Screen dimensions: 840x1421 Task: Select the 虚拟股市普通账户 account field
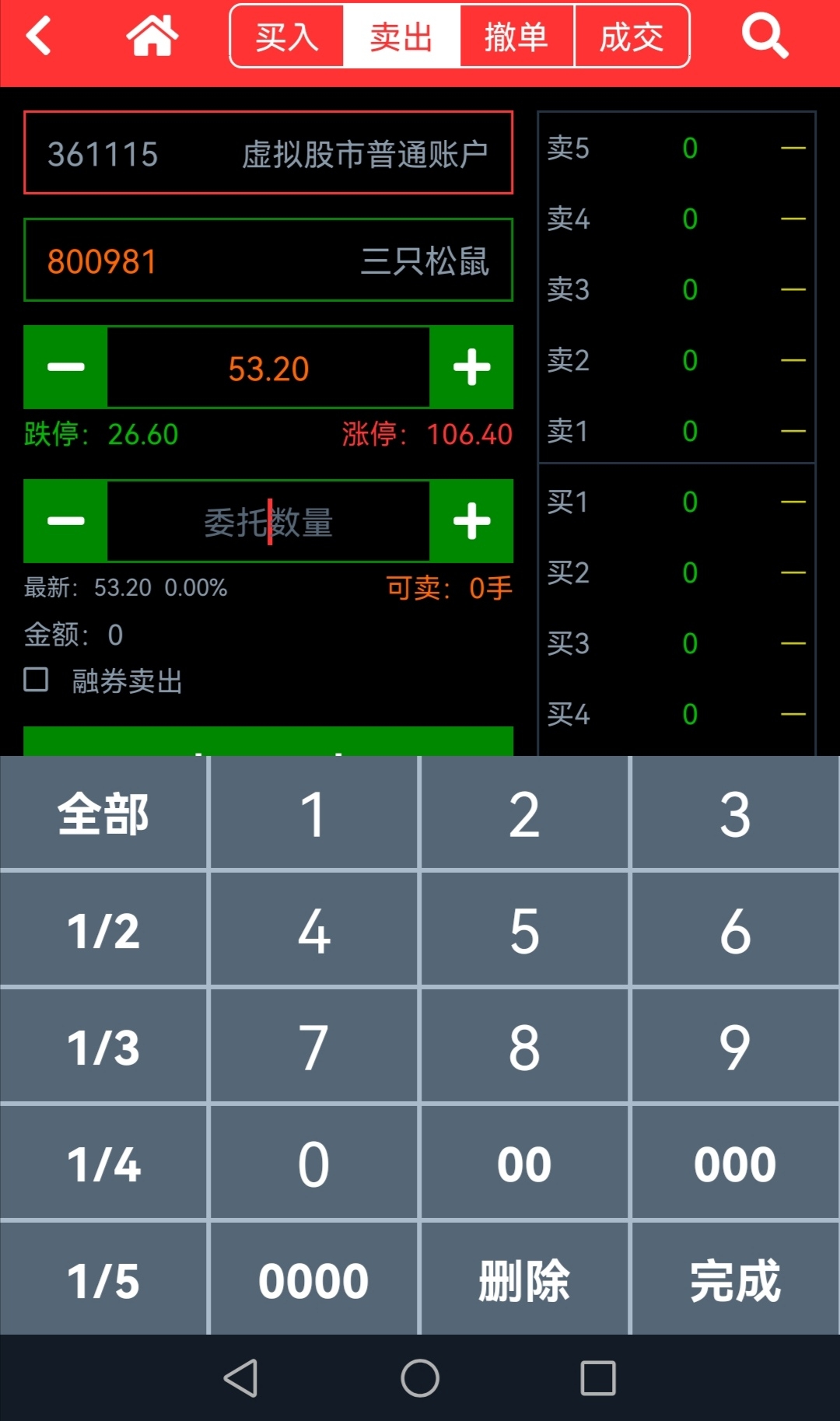[268, 152]
